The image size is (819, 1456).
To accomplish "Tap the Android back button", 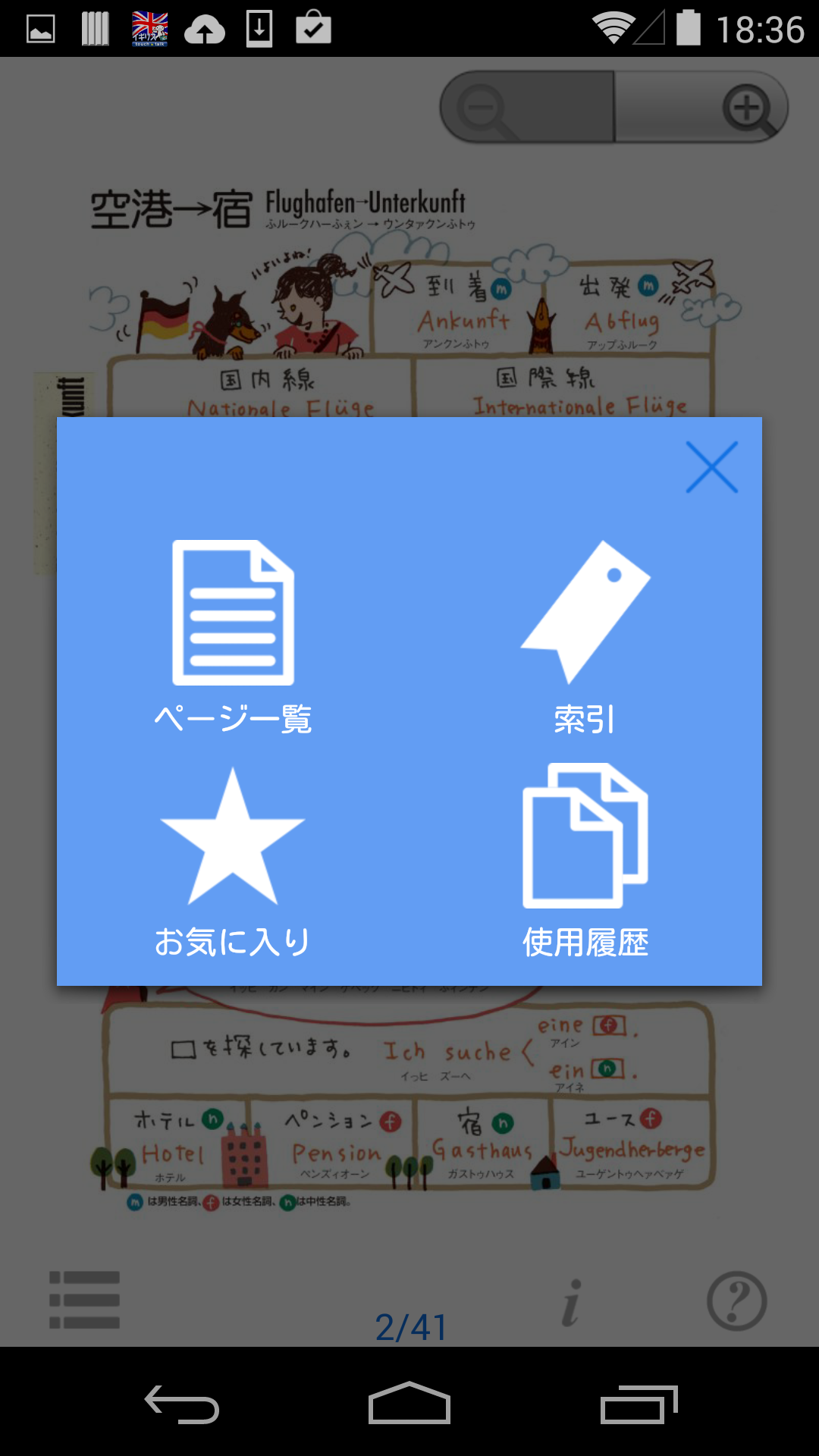I will [x=182, y=1404].
